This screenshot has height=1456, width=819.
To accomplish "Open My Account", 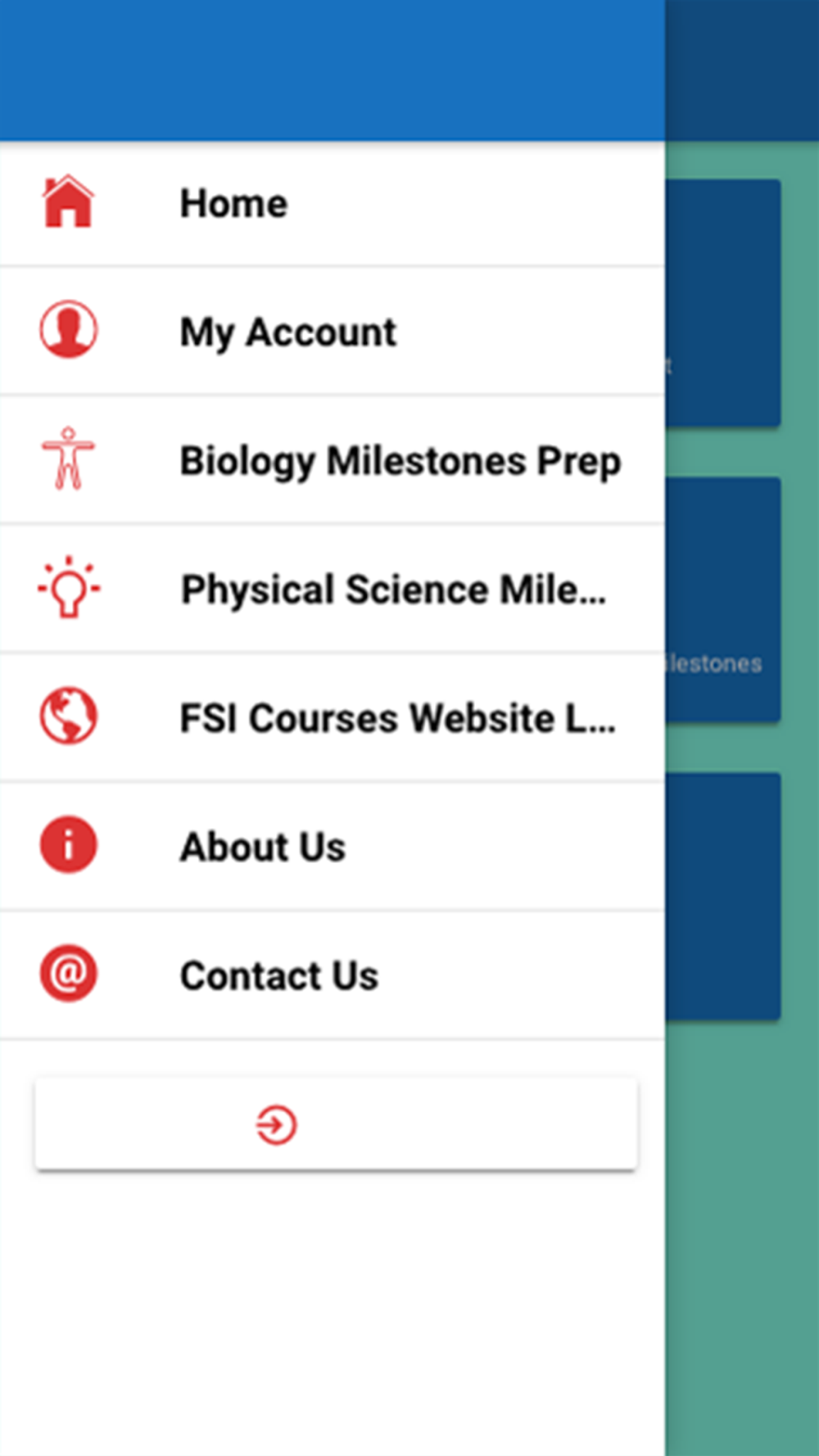I will 287,332.
